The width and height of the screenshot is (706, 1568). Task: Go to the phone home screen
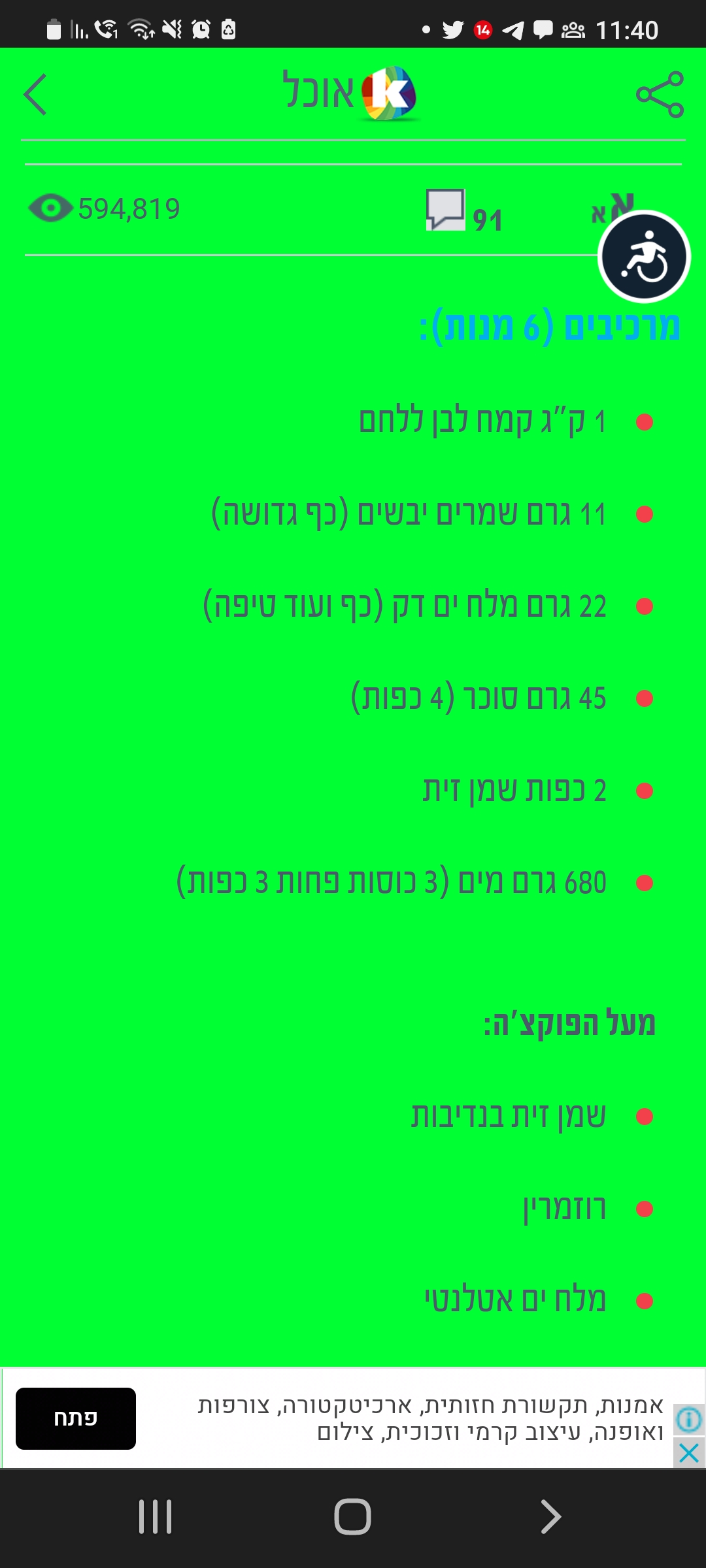point(352,1516)
